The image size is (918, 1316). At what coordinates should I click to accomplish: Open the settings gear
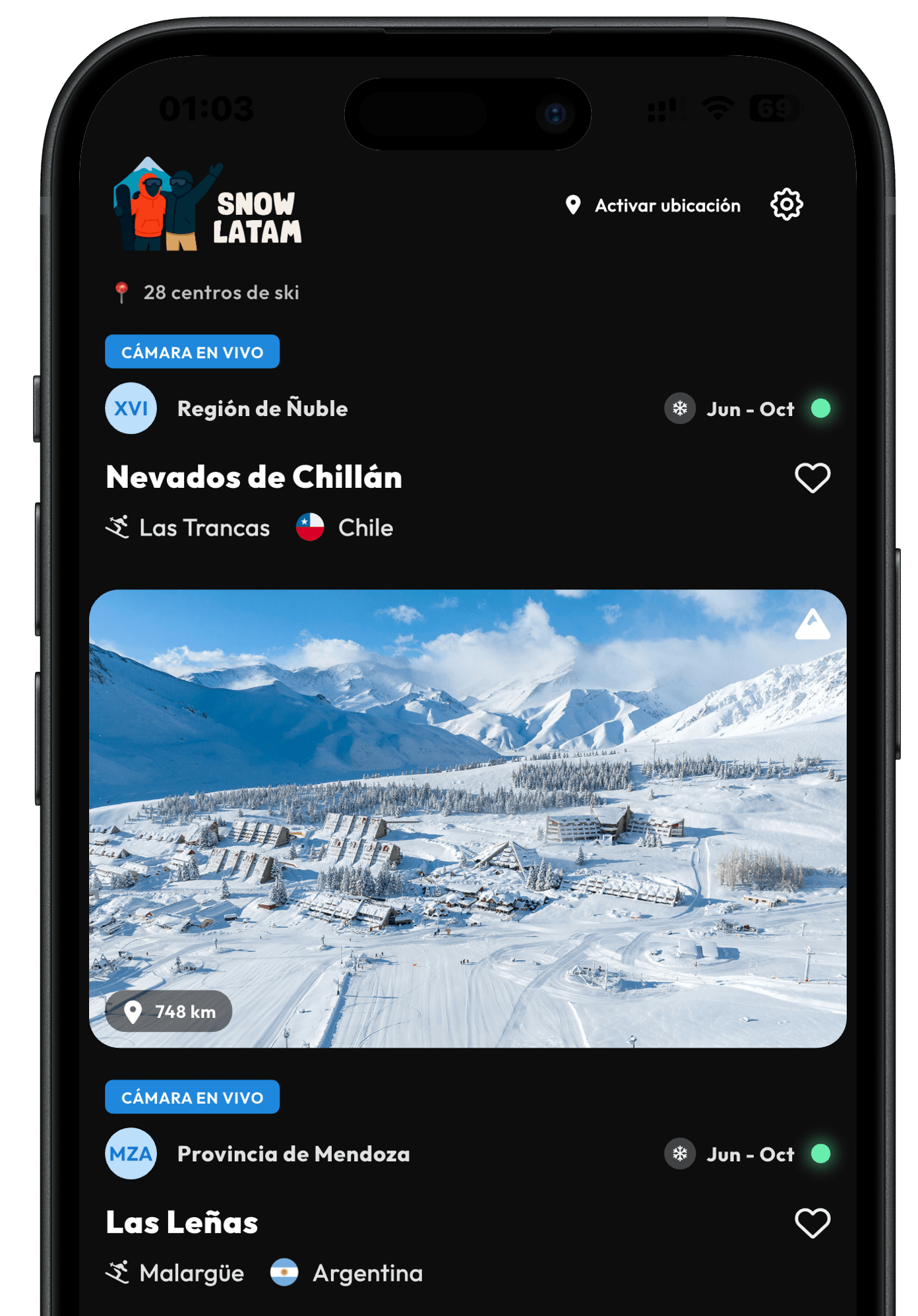(786, 204)
